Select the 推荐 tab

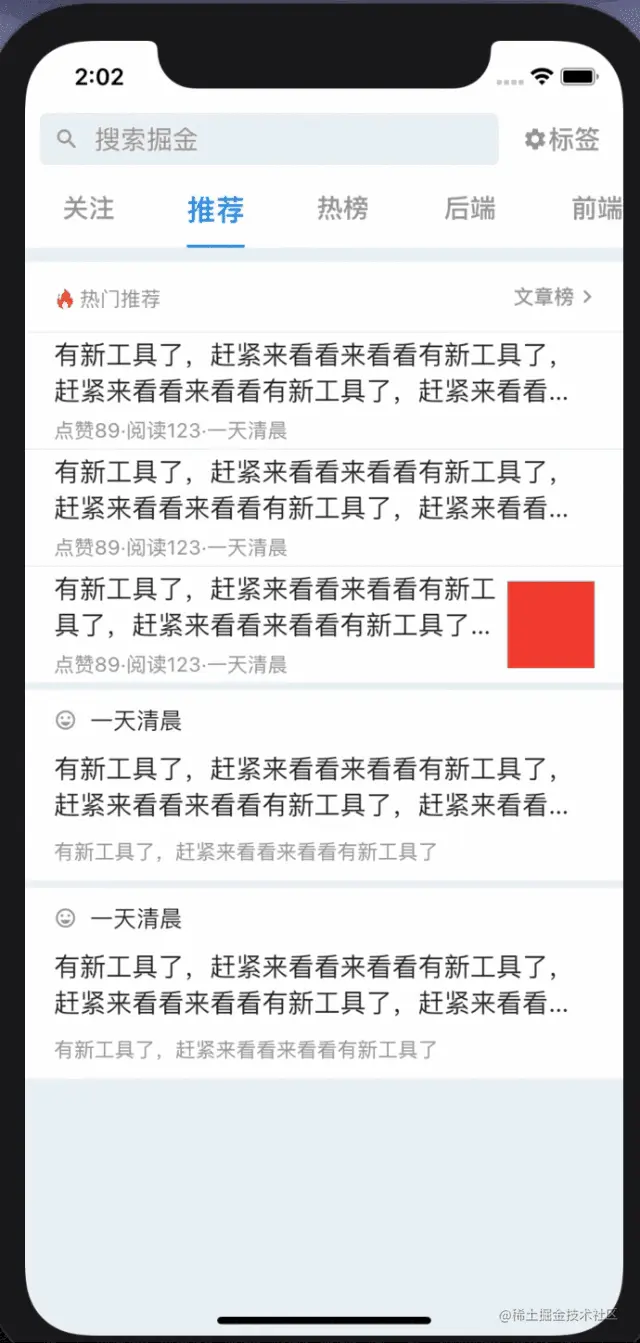coord(215,210)
